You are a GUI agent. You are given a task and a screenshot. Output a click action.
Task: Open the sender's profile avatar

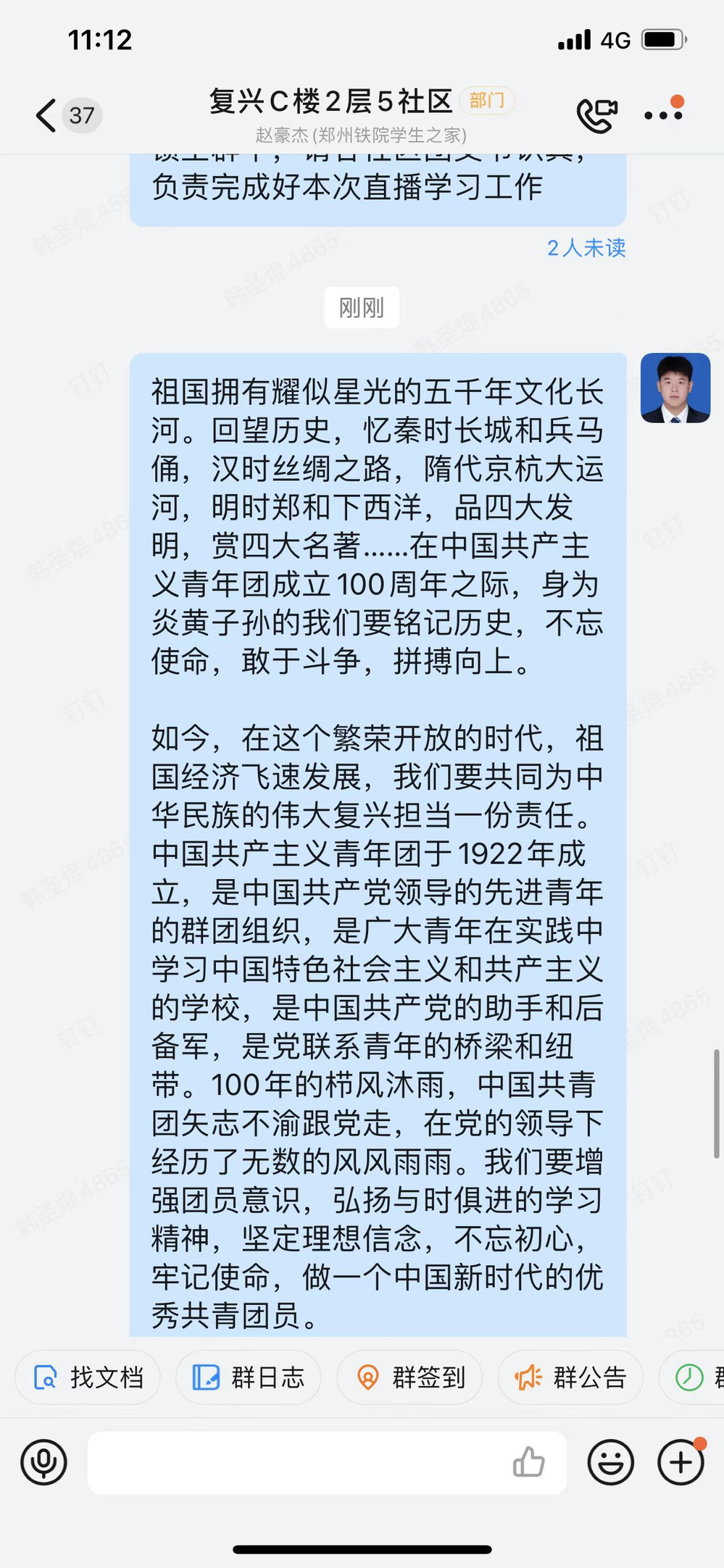click(675, 388)
